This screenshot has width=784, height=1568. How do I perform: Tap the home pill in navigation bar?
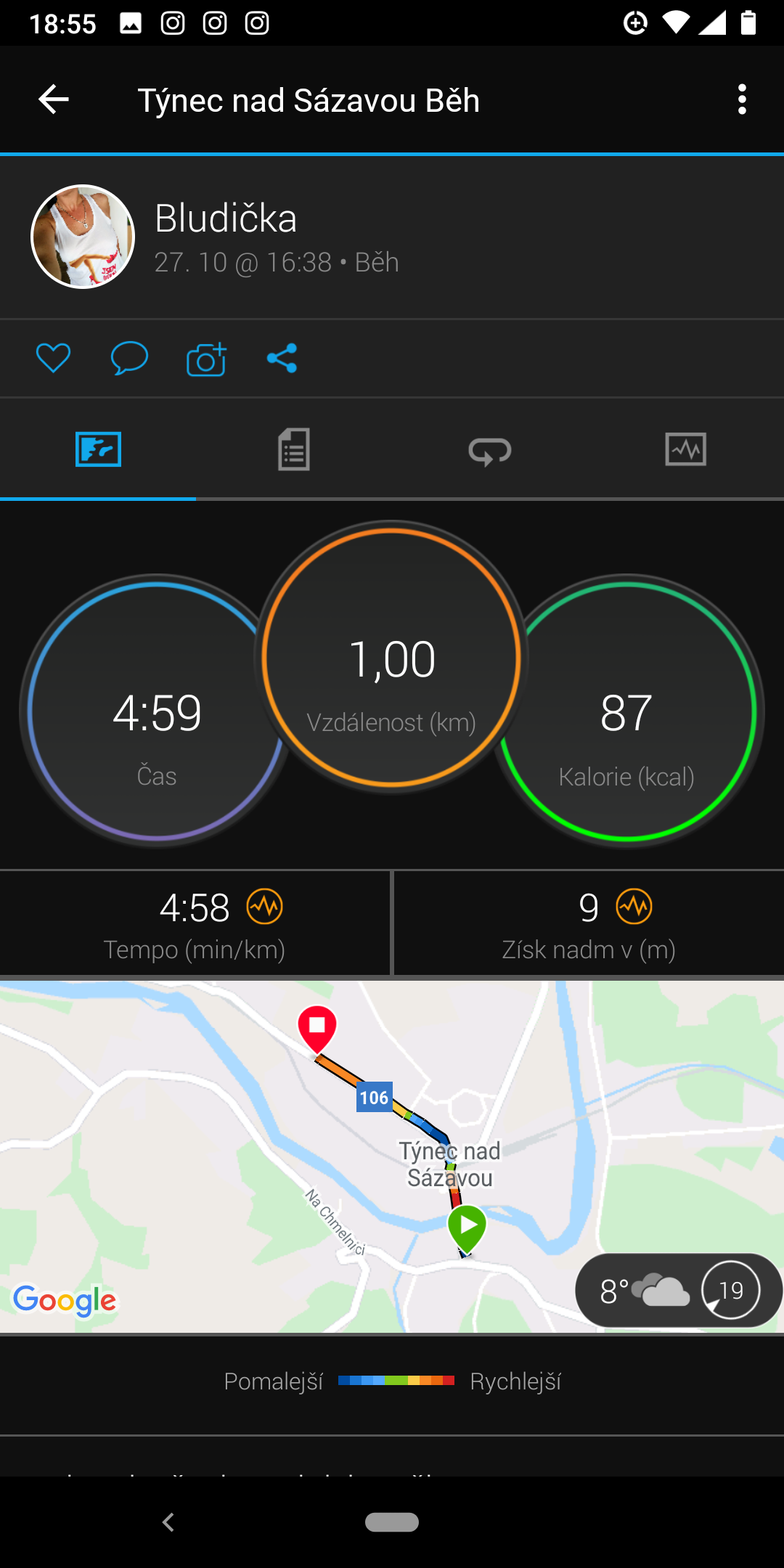[x=392, y=1522]
